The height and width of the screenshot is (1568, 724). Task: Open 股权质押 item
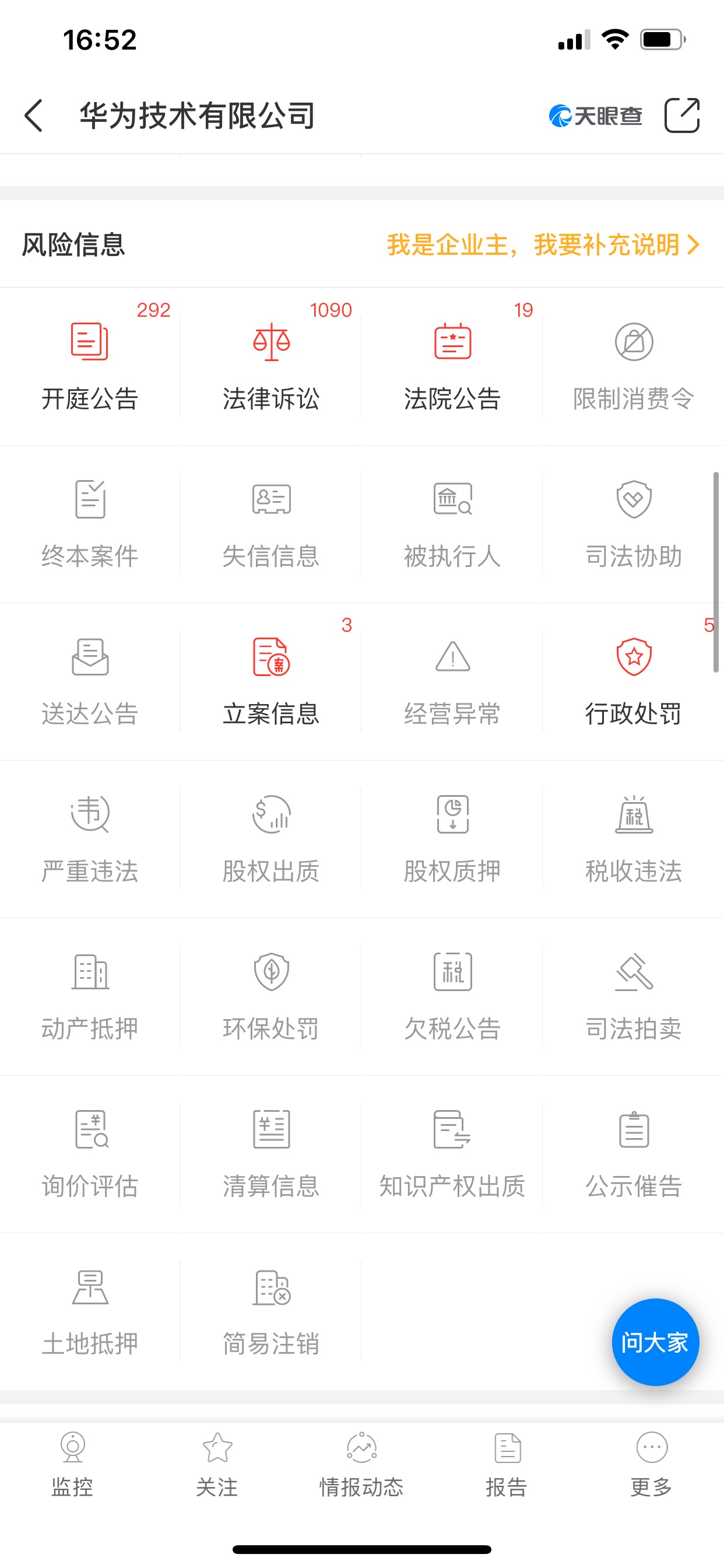pyautogui.click(x=453, y=839)
